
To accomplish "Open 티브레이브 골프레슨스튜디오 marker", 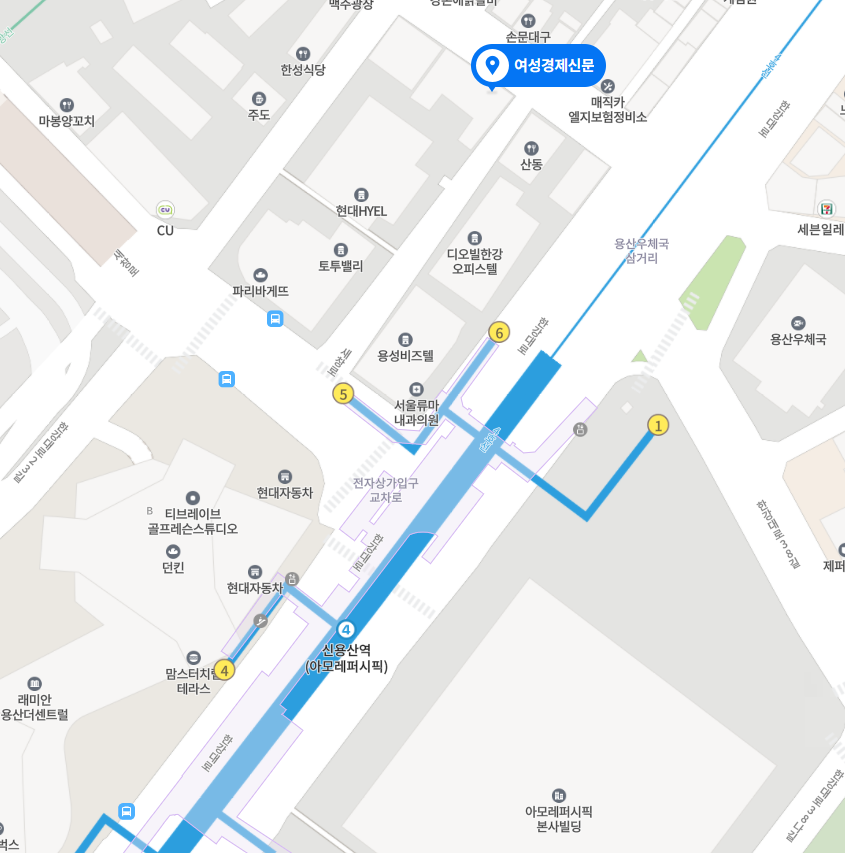I will pos(192,497).
